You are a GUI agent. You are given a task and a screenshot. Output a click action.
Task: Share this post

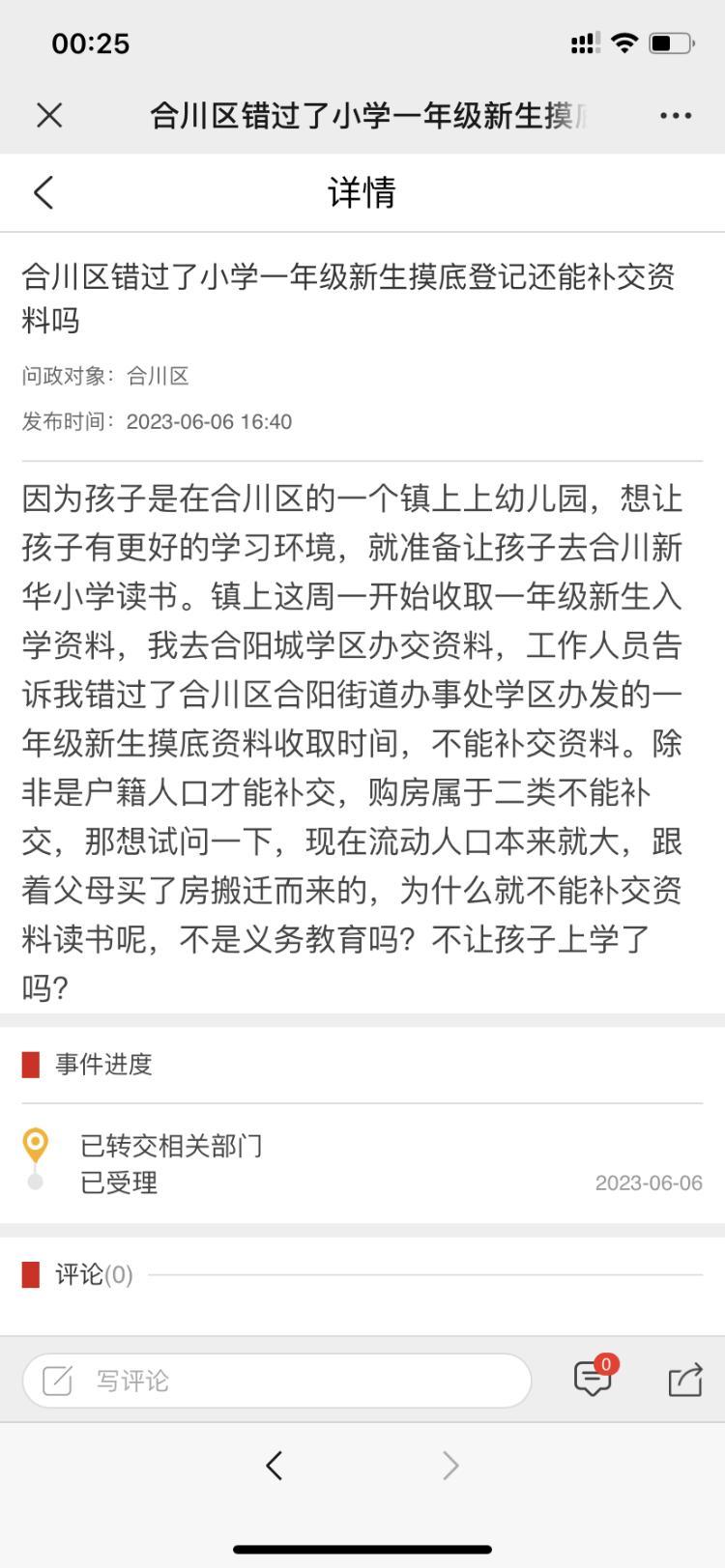pos(685,1380)
